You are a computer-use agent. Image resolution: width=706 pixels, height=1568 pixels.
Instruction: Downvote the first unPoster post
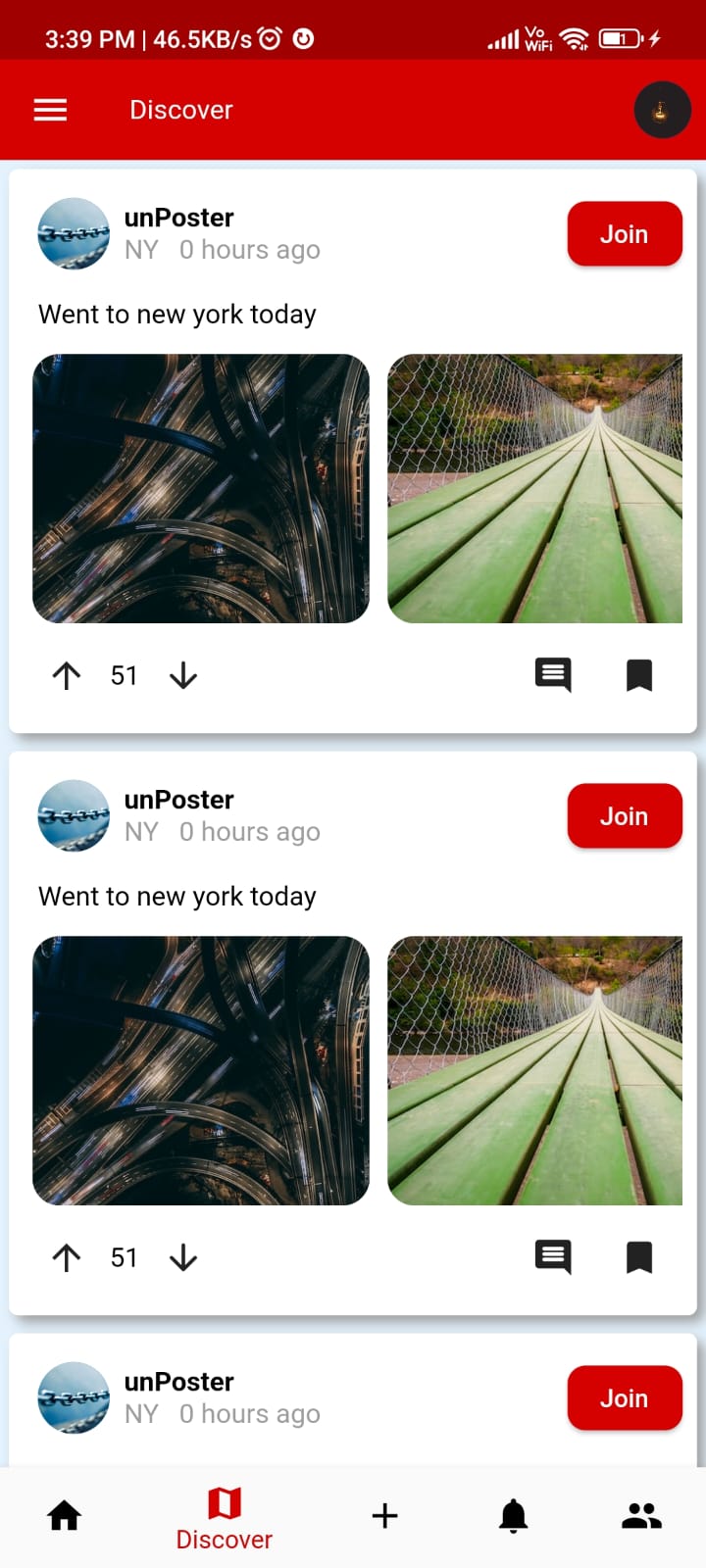183,675
